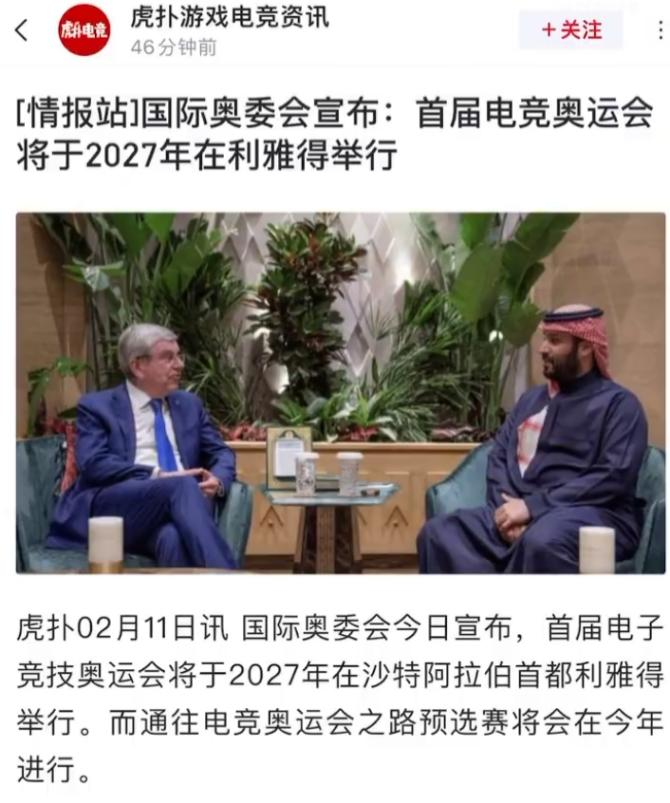670x803 pixels.
Task: Open the 虎扑游戏电竞资讯 author profile
Action: [228, 17]
